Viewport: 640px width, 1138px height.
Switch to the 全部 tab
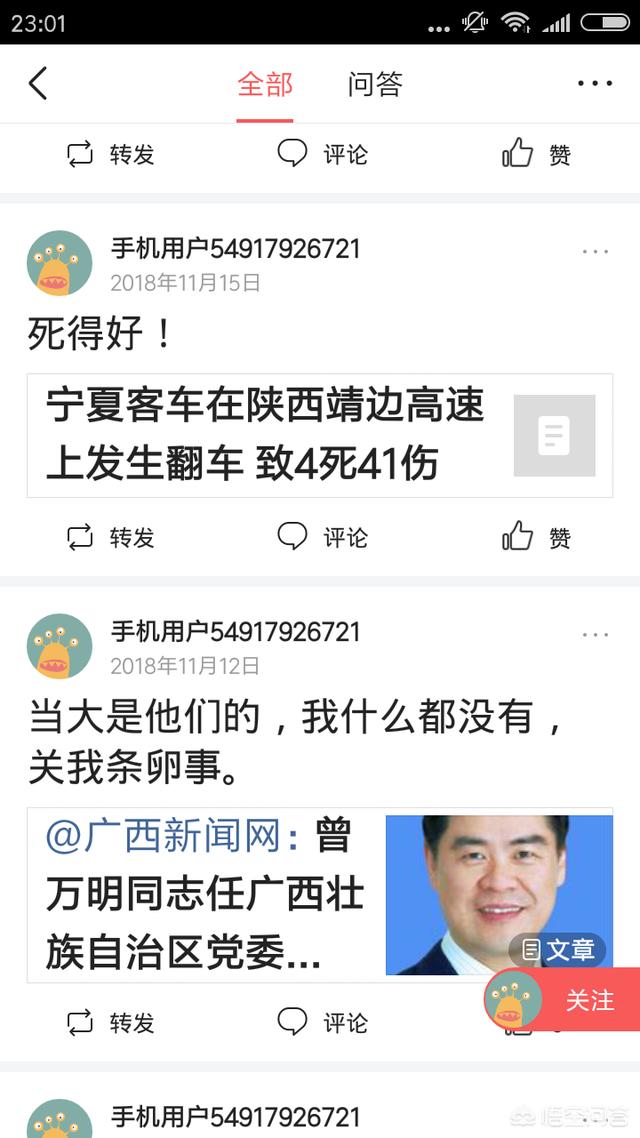(x=265, y=85)
